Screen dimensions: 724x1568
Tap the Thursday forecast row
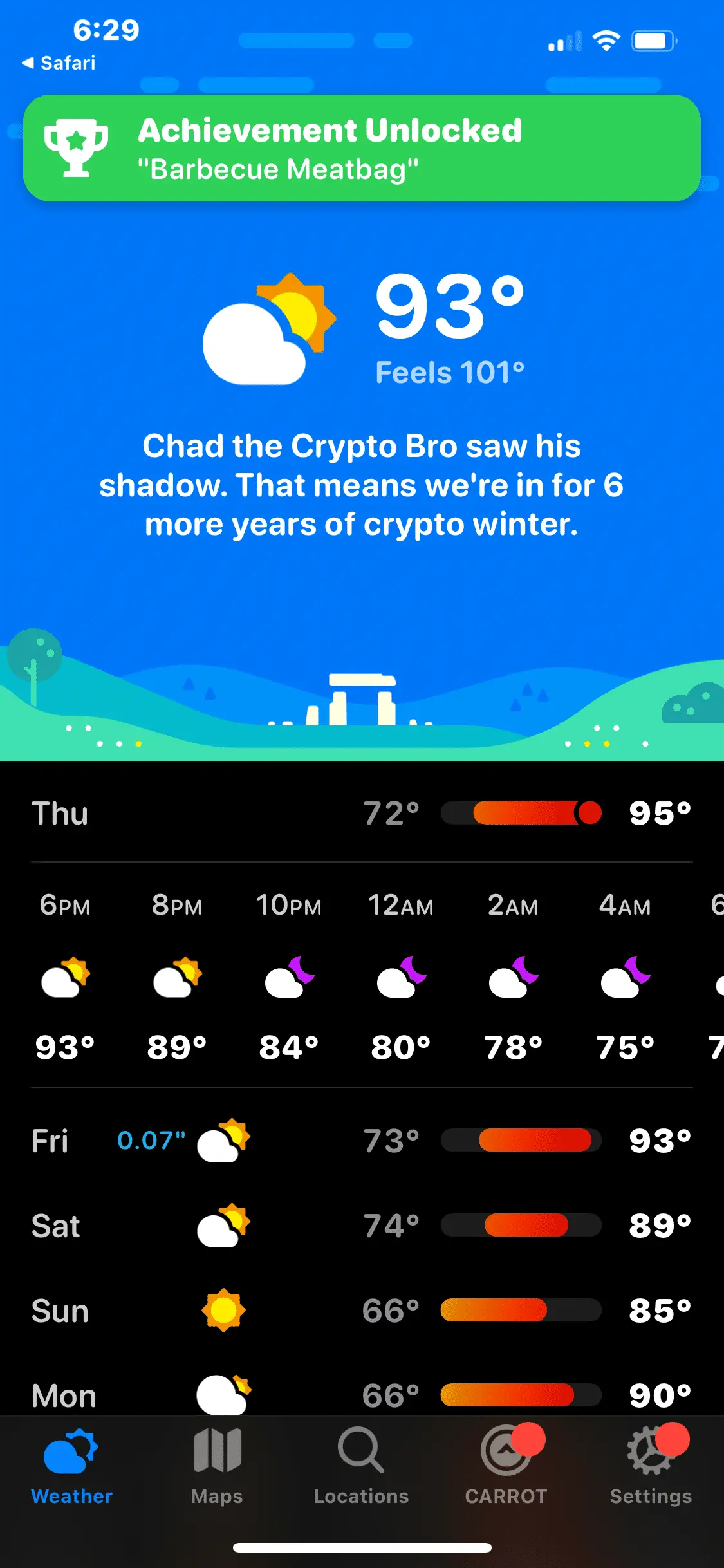362,813
